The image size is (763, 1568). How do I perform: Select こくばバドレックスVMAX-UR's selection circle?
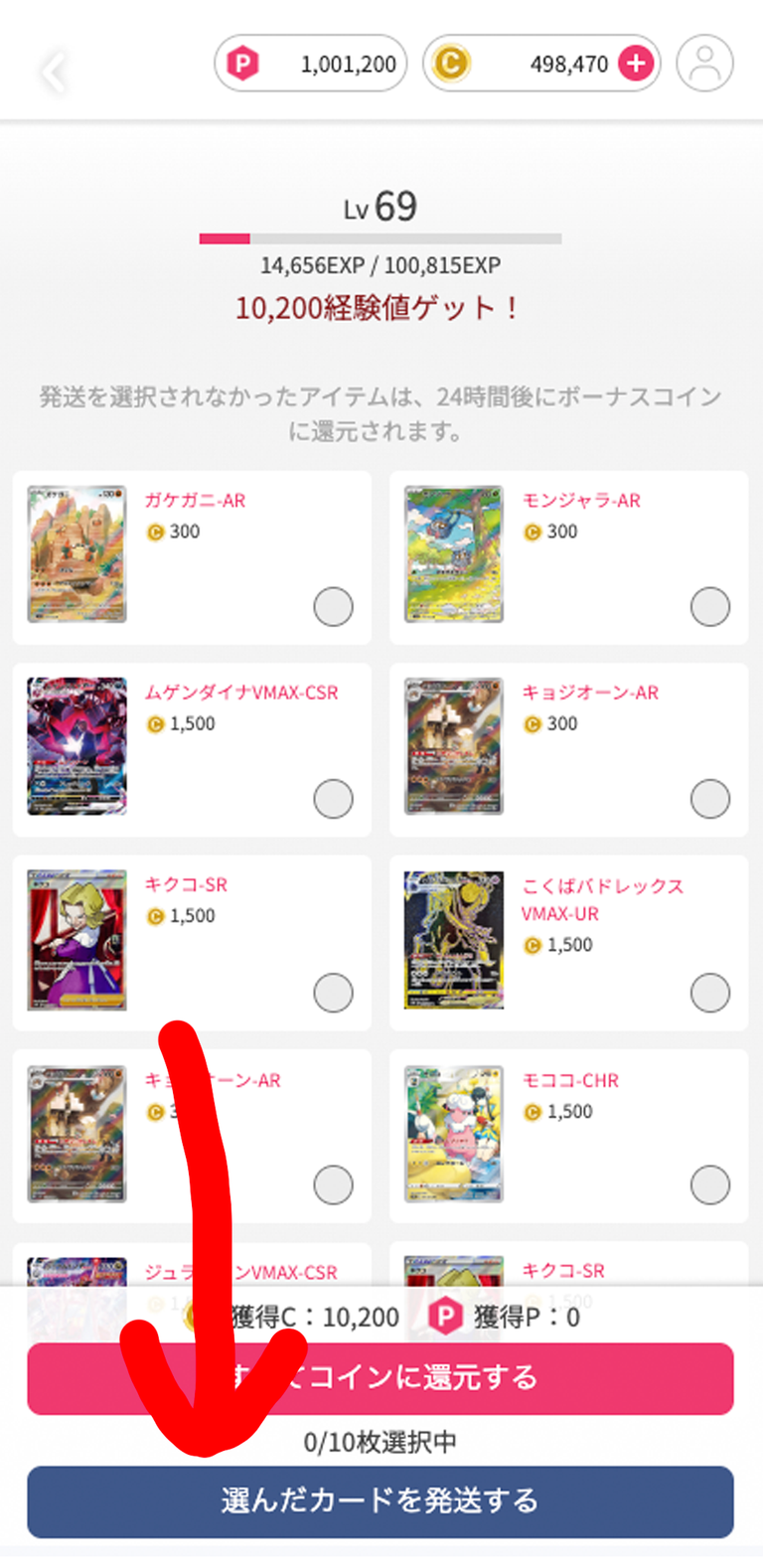[x=710, y=993]
